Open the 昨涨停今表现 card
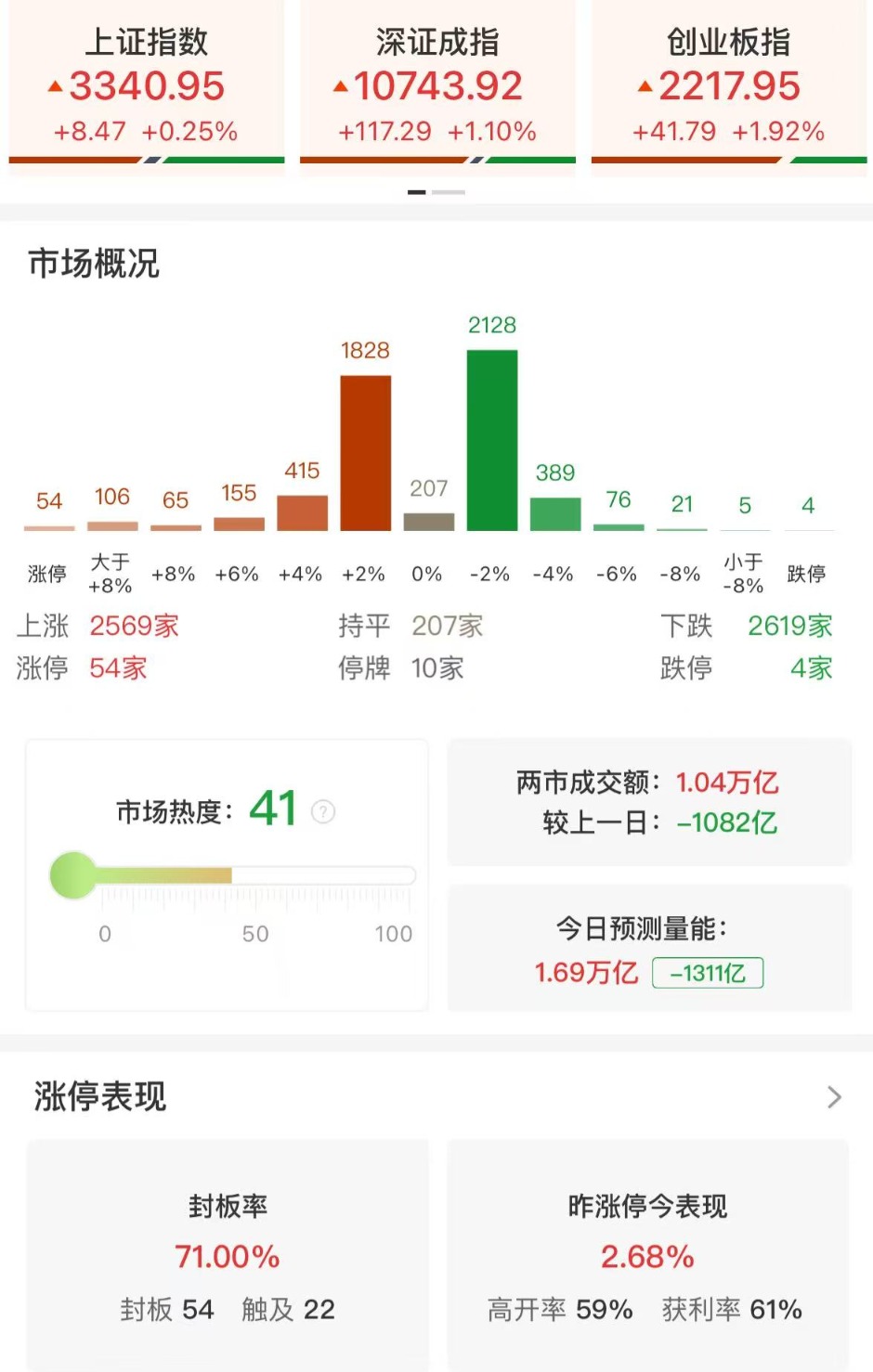Viewport: 873px width, 1372px height. (647, 1255)
